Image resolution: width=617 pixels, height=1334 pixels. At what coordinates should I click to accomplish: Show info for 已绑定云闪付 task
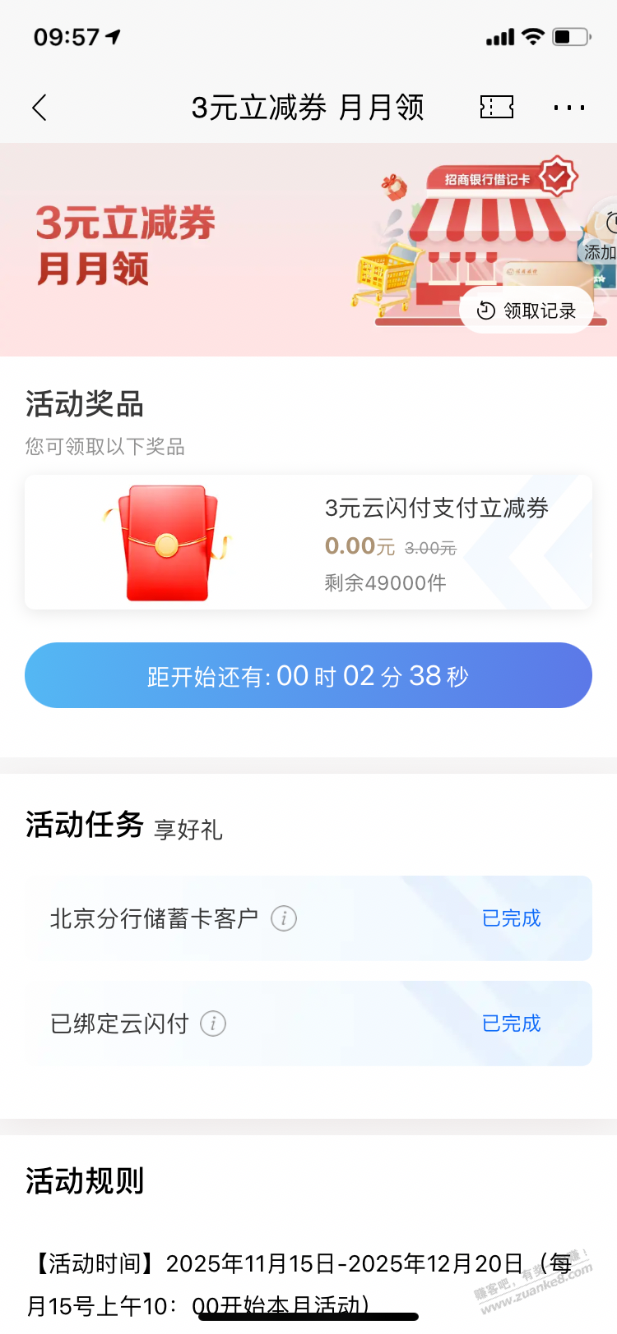pyautogui.click(x=213, y=1023)
